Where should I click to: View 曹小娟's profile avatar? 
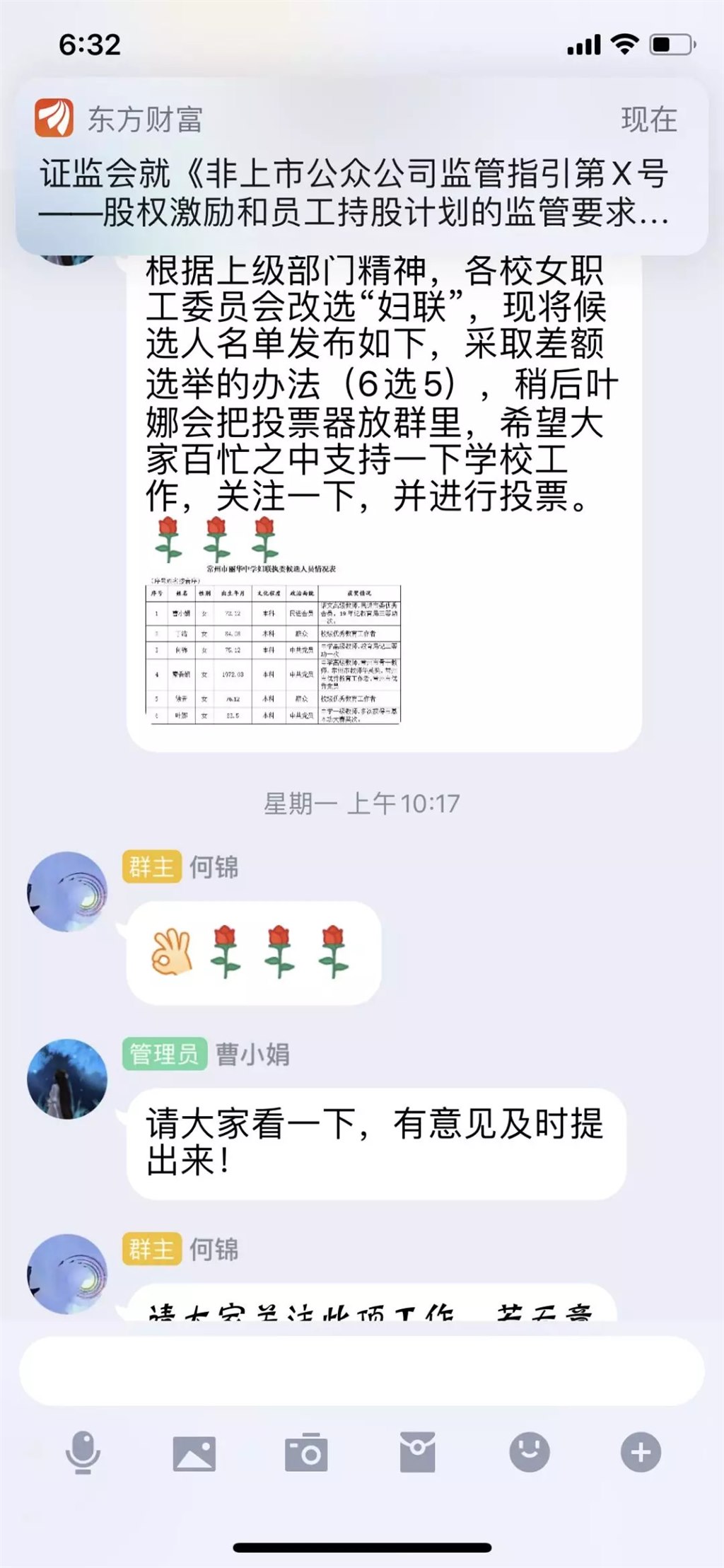pos(67,1079)
